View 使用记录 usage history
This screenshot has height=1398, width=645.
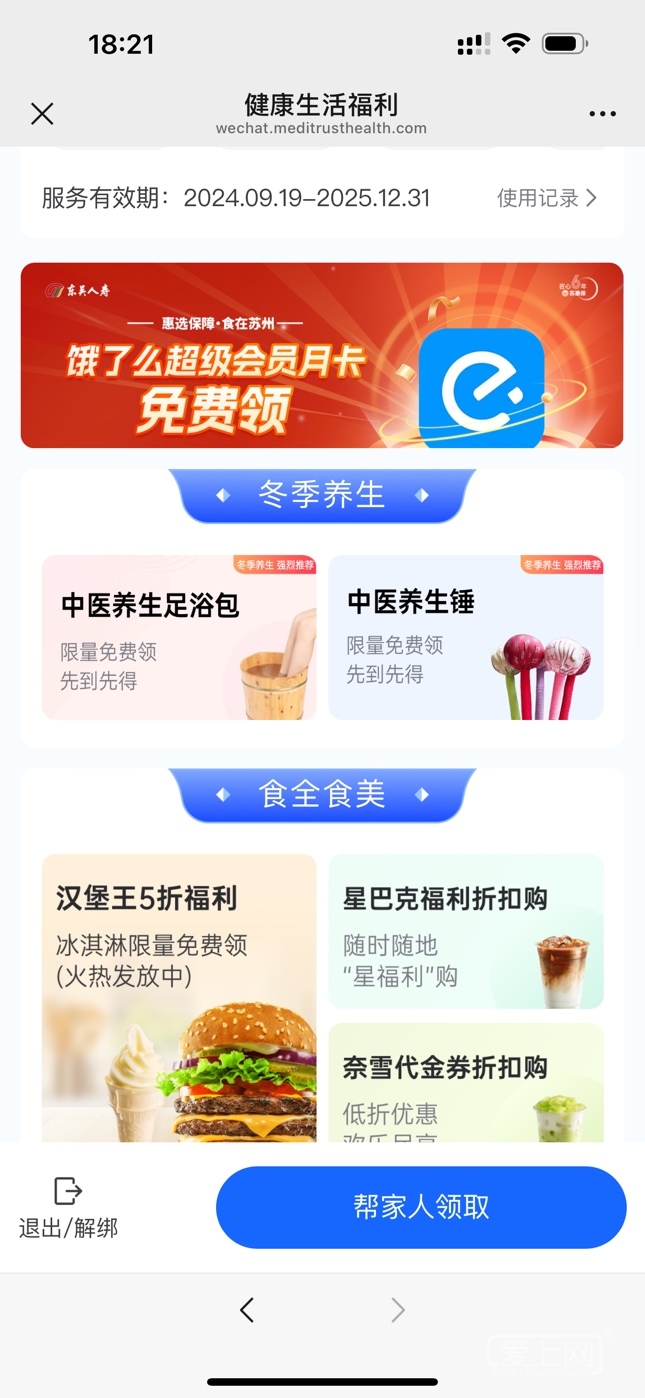pos(546,198)
